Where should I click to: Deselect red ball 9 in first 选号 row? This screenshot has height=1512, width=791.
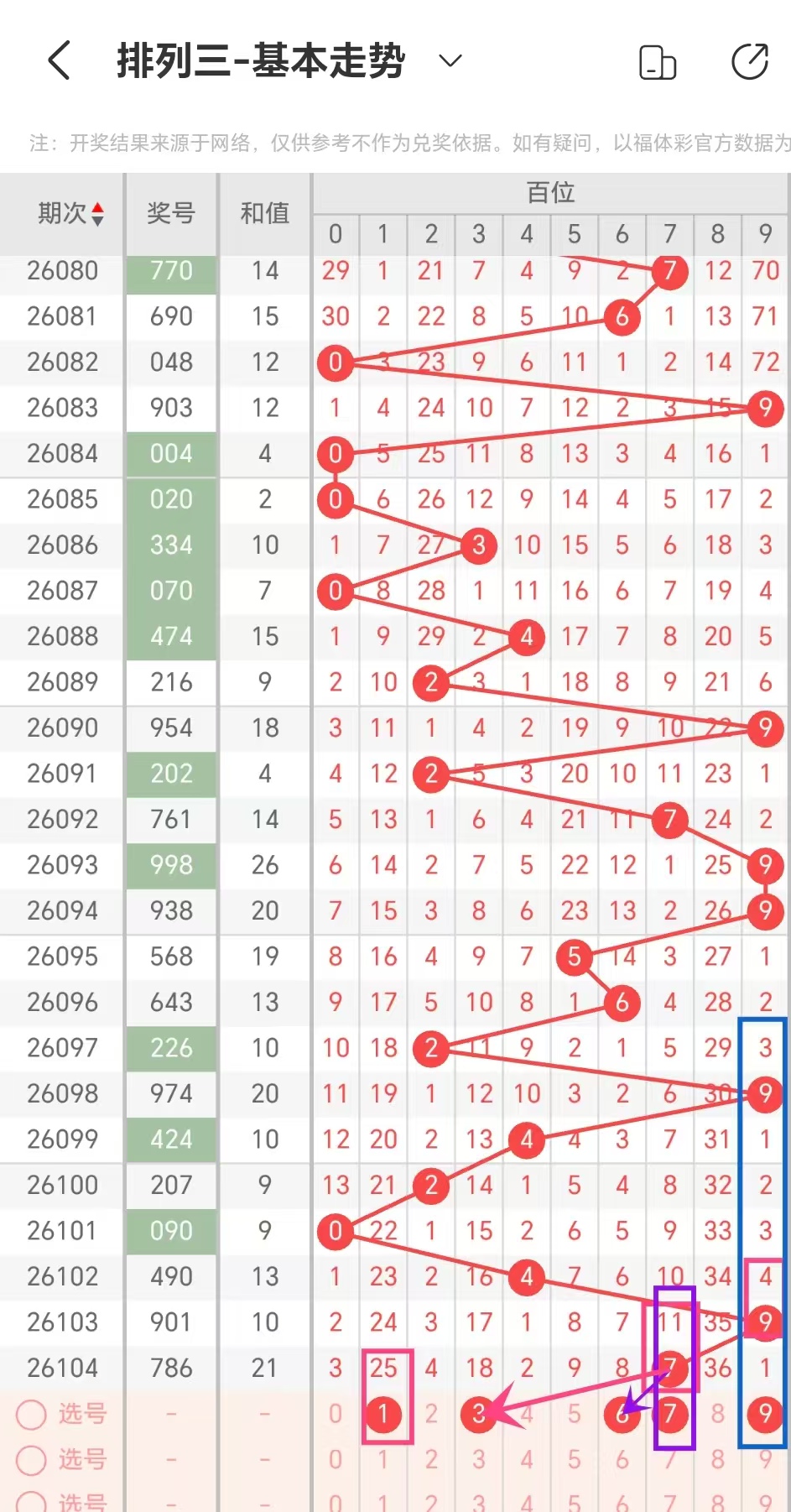[x=765, y=1415]
